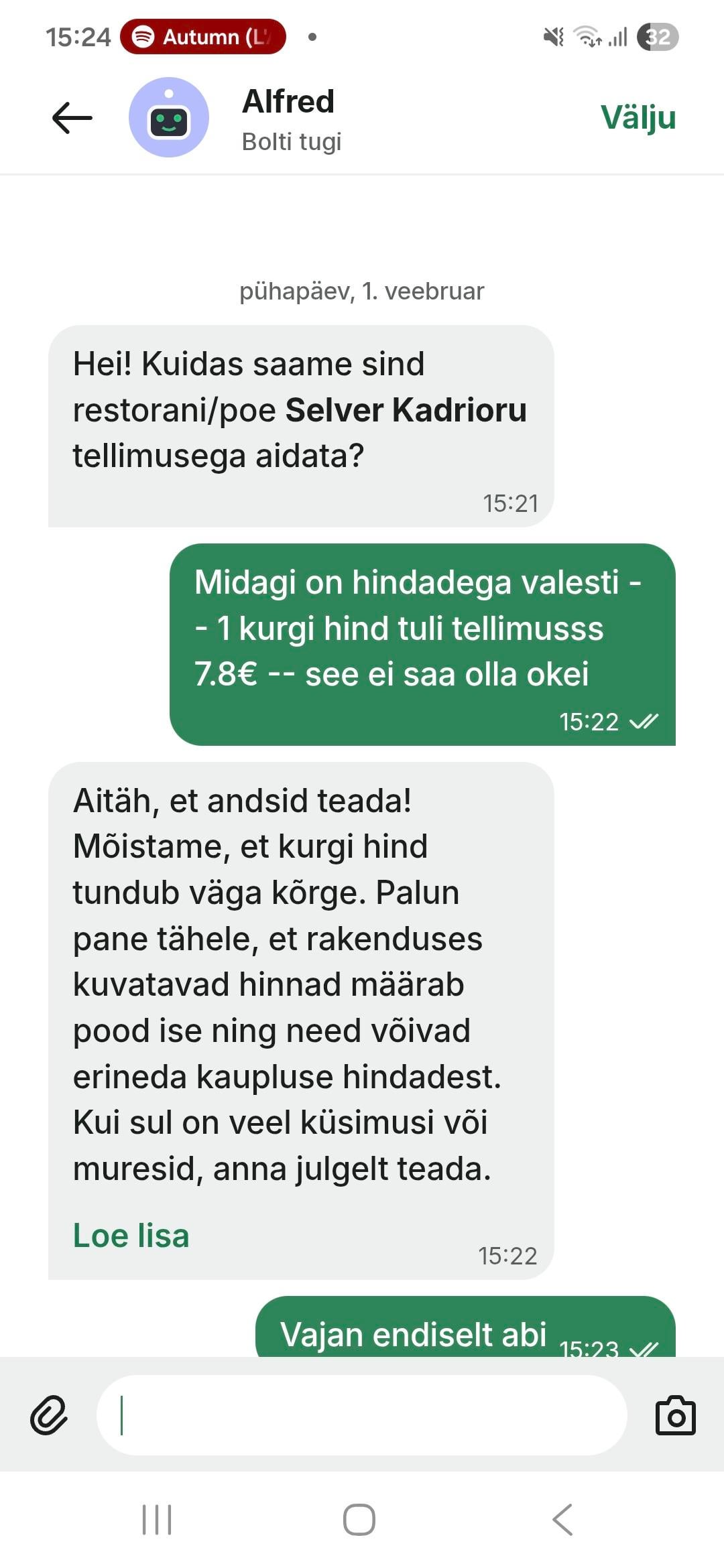Tap the system home button
This screenshot has width=724, height=1568.
pos(359,1519)
